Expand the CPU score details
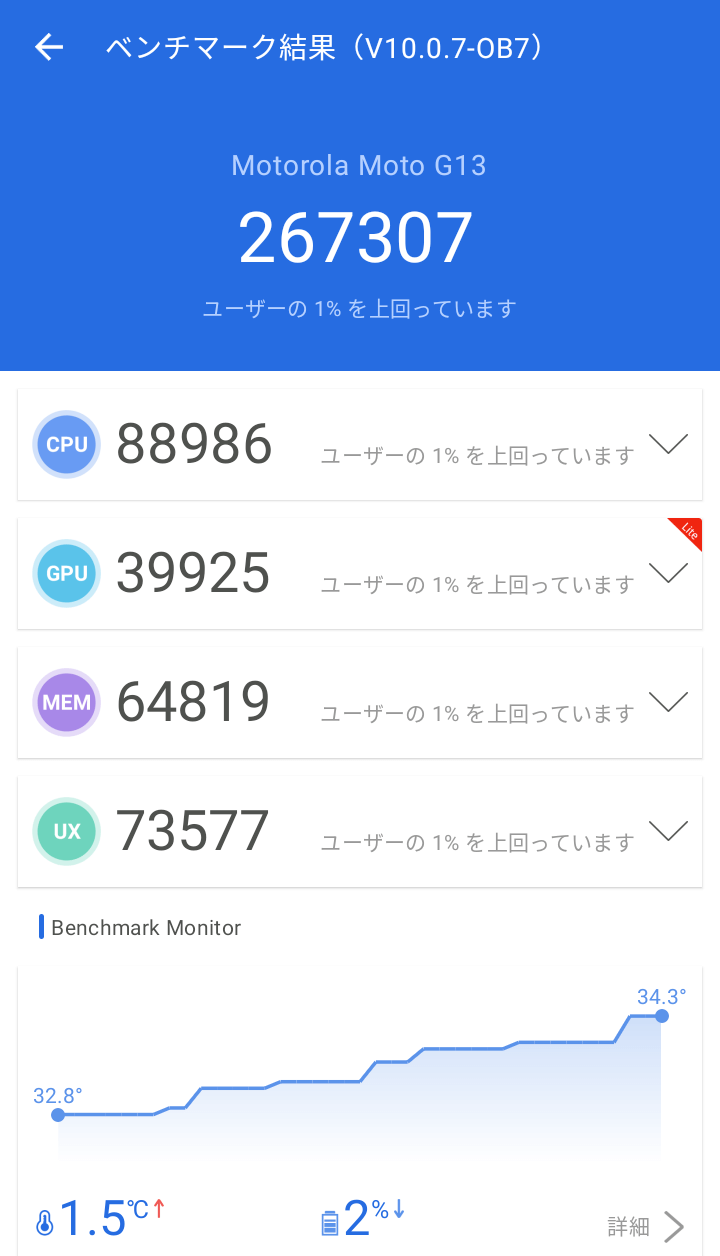The width and height of the screenshot is (720, 1256). point(668,444)
